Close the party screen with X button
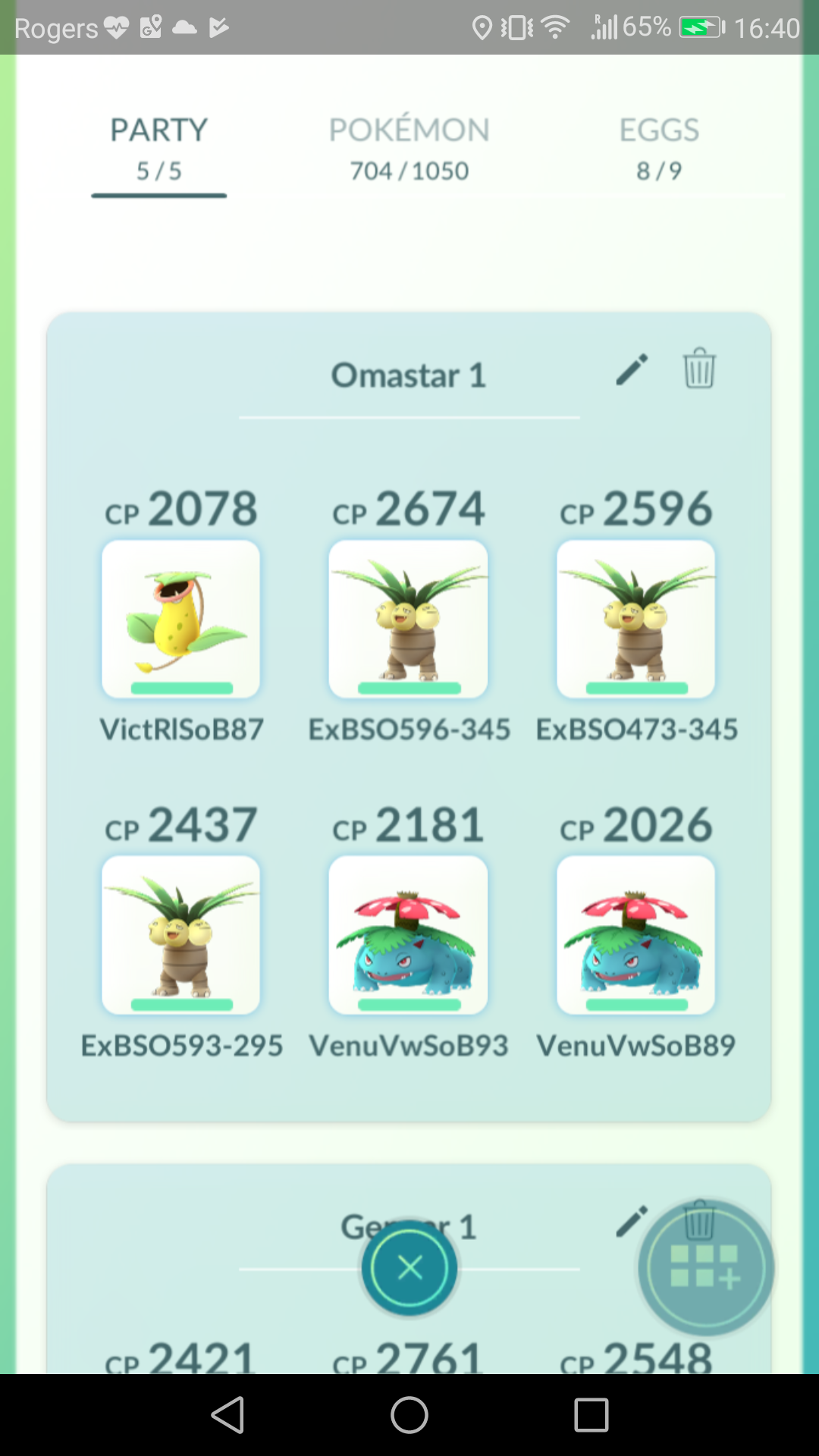 tap(409, 1267)
